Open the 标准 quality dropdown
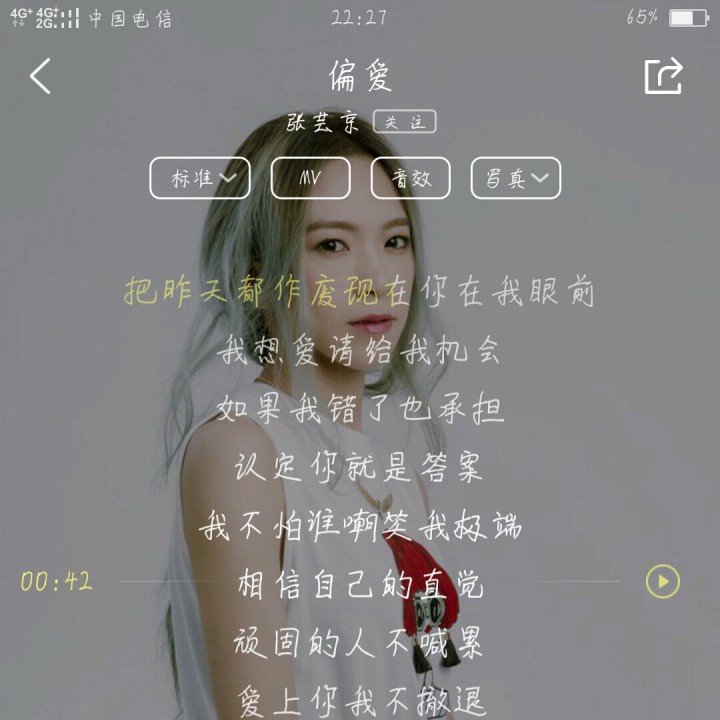The width and height of the screenshot is (720, 720). (x=200, y=178)
